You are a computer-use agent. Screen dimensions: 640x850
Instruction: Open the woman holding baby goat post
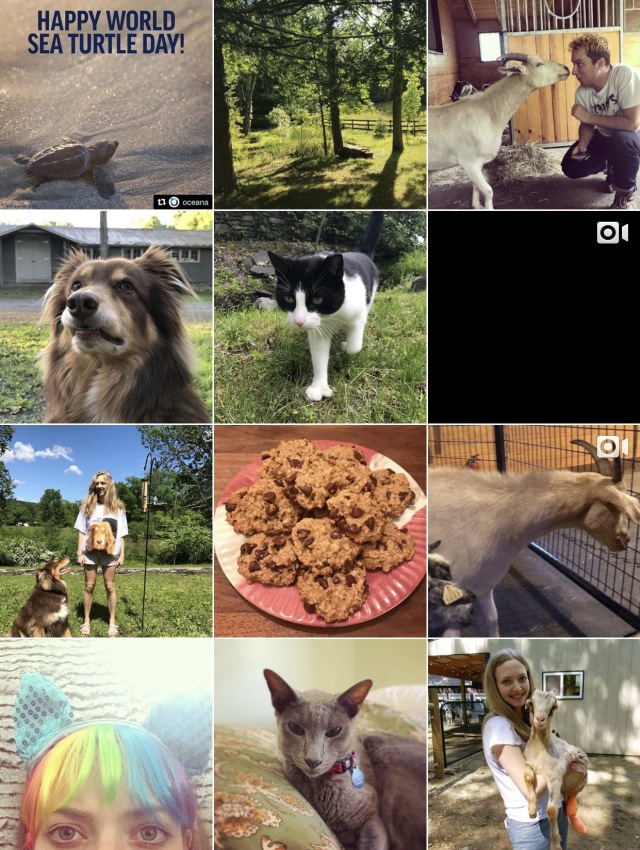[534, 745]
